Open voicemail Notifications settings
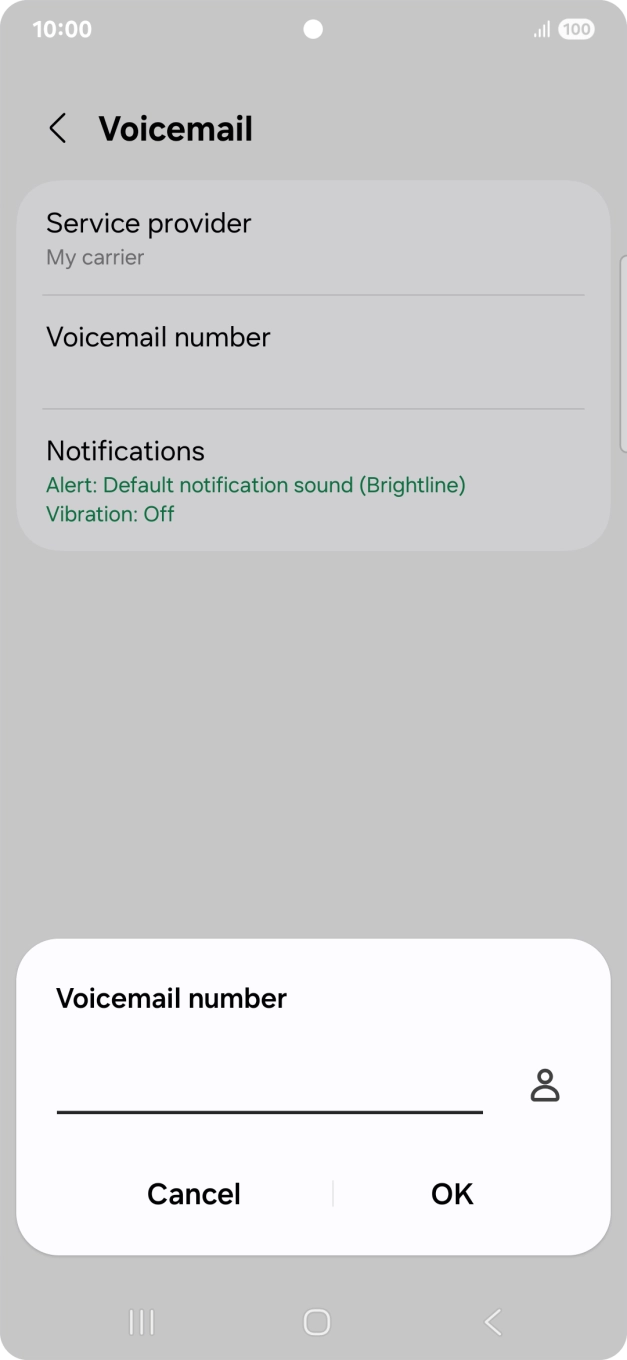 (313, 480)
